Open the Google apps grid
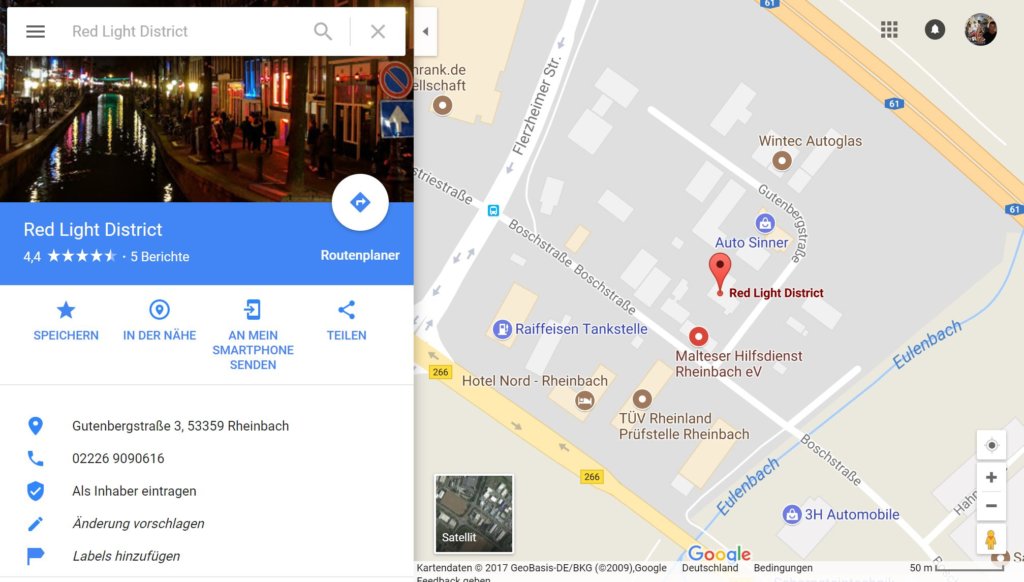Screen dimensions: 1024x582 point(889,29)
